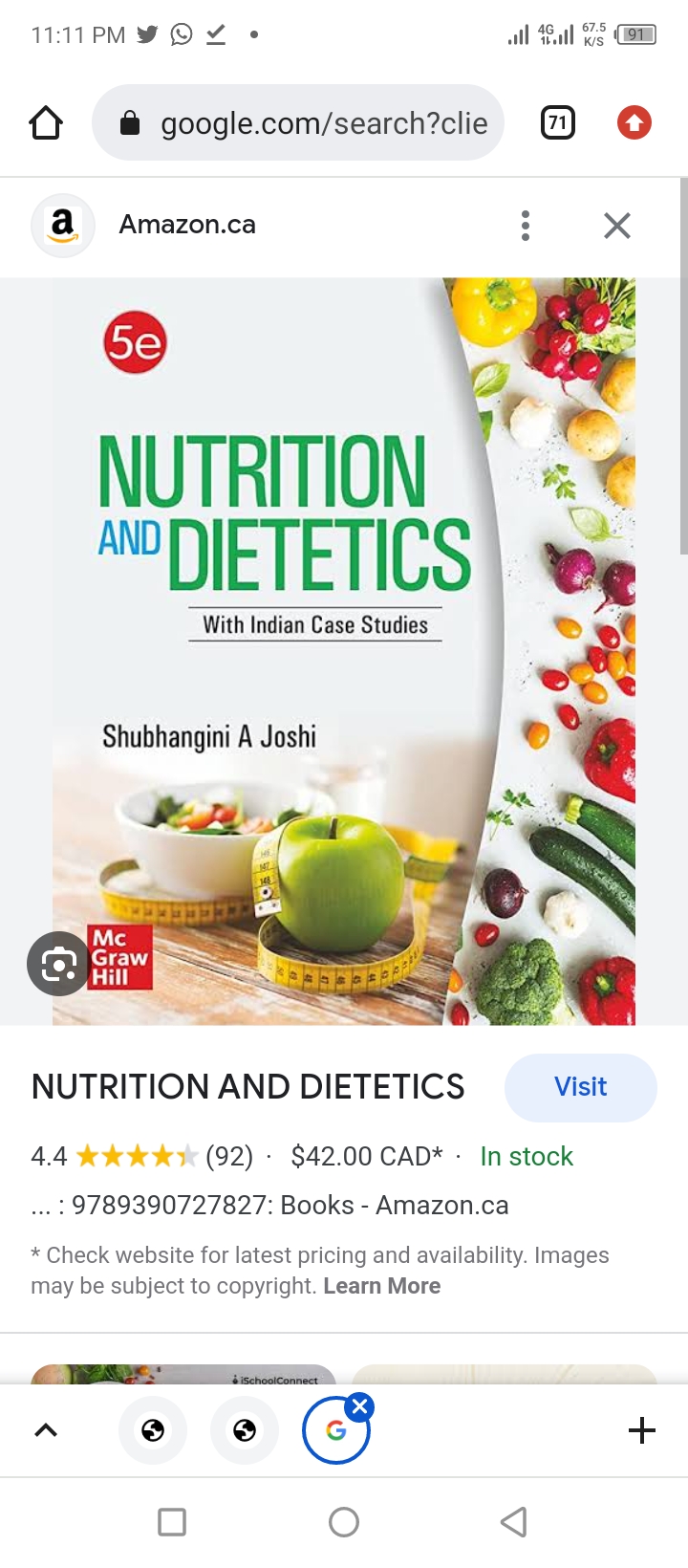Image resolution: width=688 pixels, height=1568 pixels.
Task: Open the Learn More copyright link
Action: [382, 1286]
